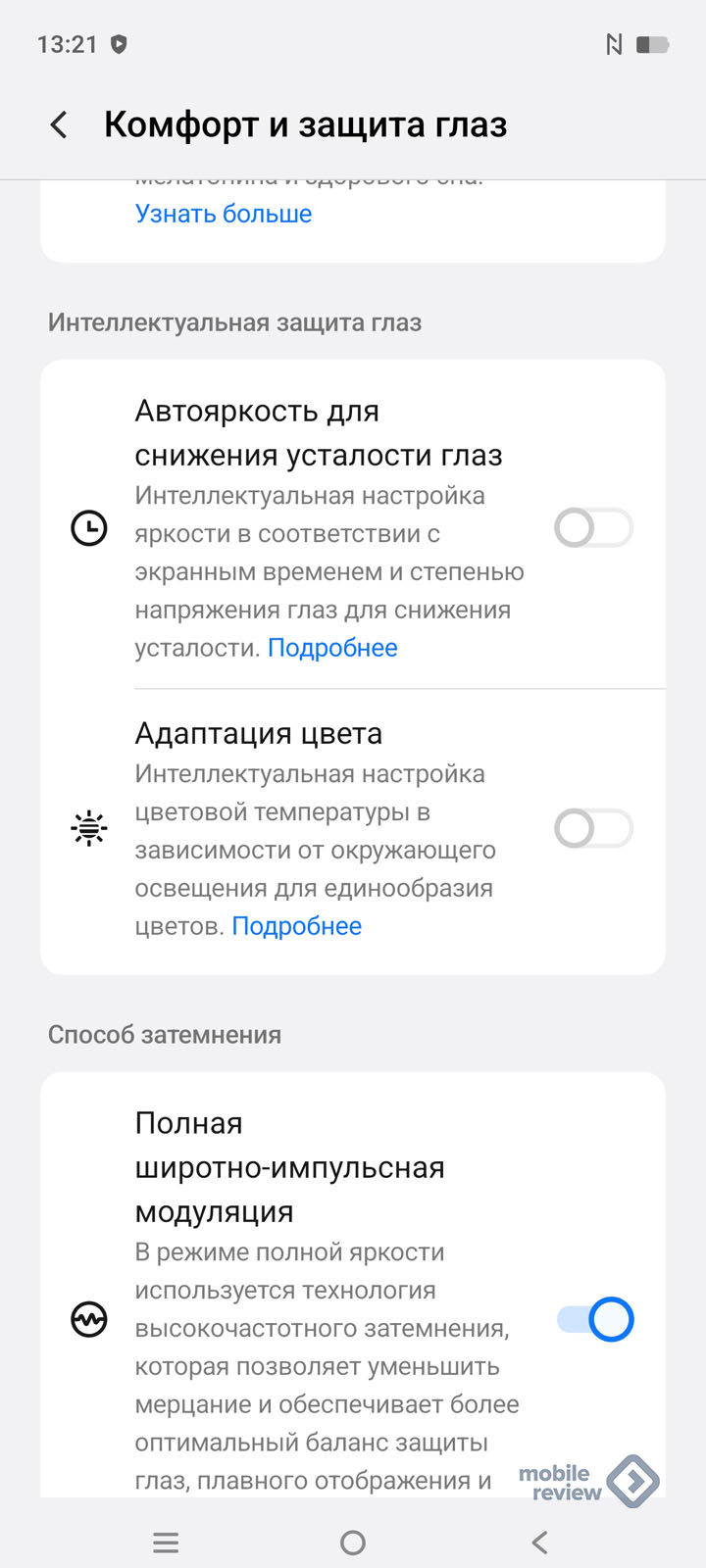Enable Автояркость для снижения усталости глаз
The height and width of the screenshot is (1568, 706).
593,528
